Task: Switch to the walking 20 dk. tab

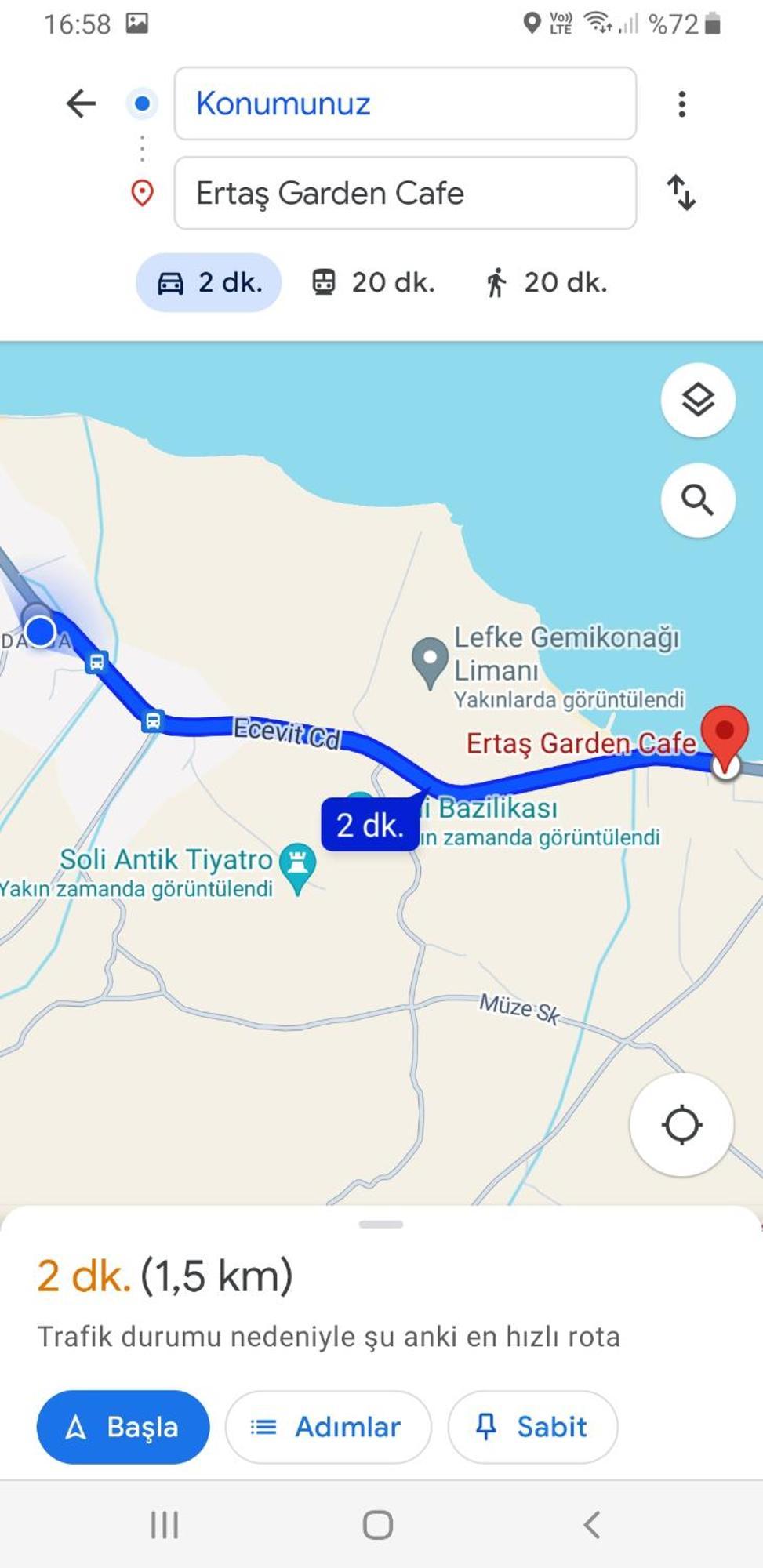Action: tap(546, 282)
